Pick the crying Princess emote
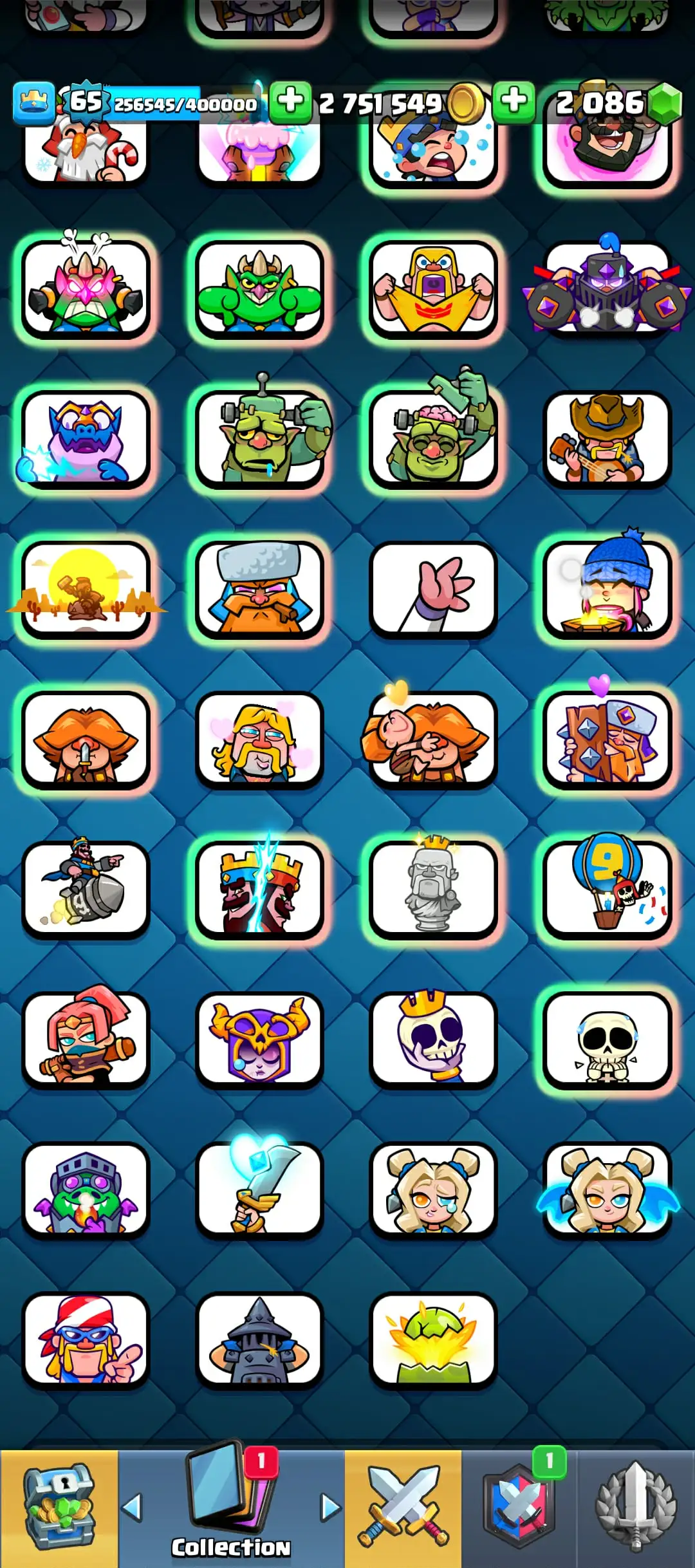Image resolution: width=695 pixels, height=1568 pixels. point(433,1190)
